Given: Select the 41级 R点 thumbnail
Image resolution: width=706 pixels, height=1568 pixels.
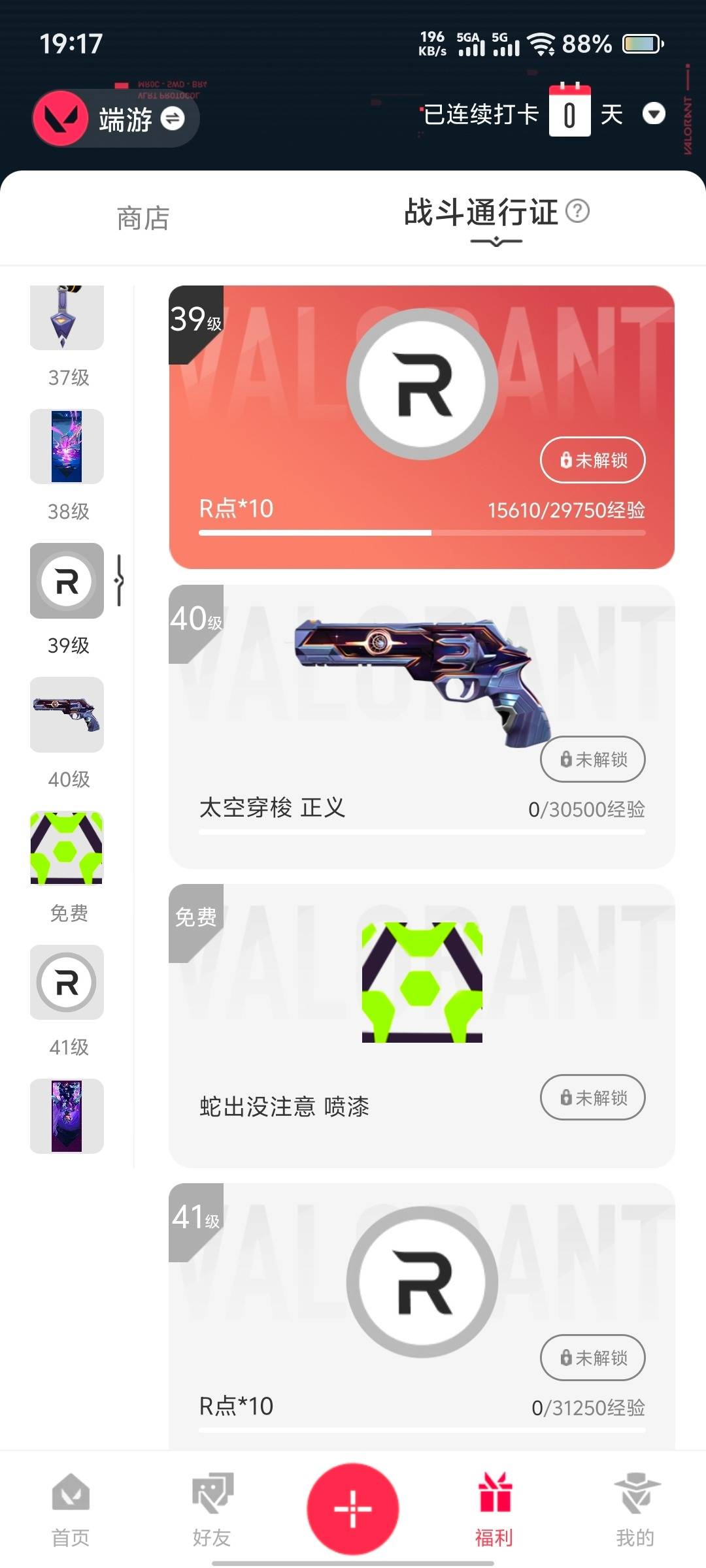Looking at the screenshot, I should [67, 982].
